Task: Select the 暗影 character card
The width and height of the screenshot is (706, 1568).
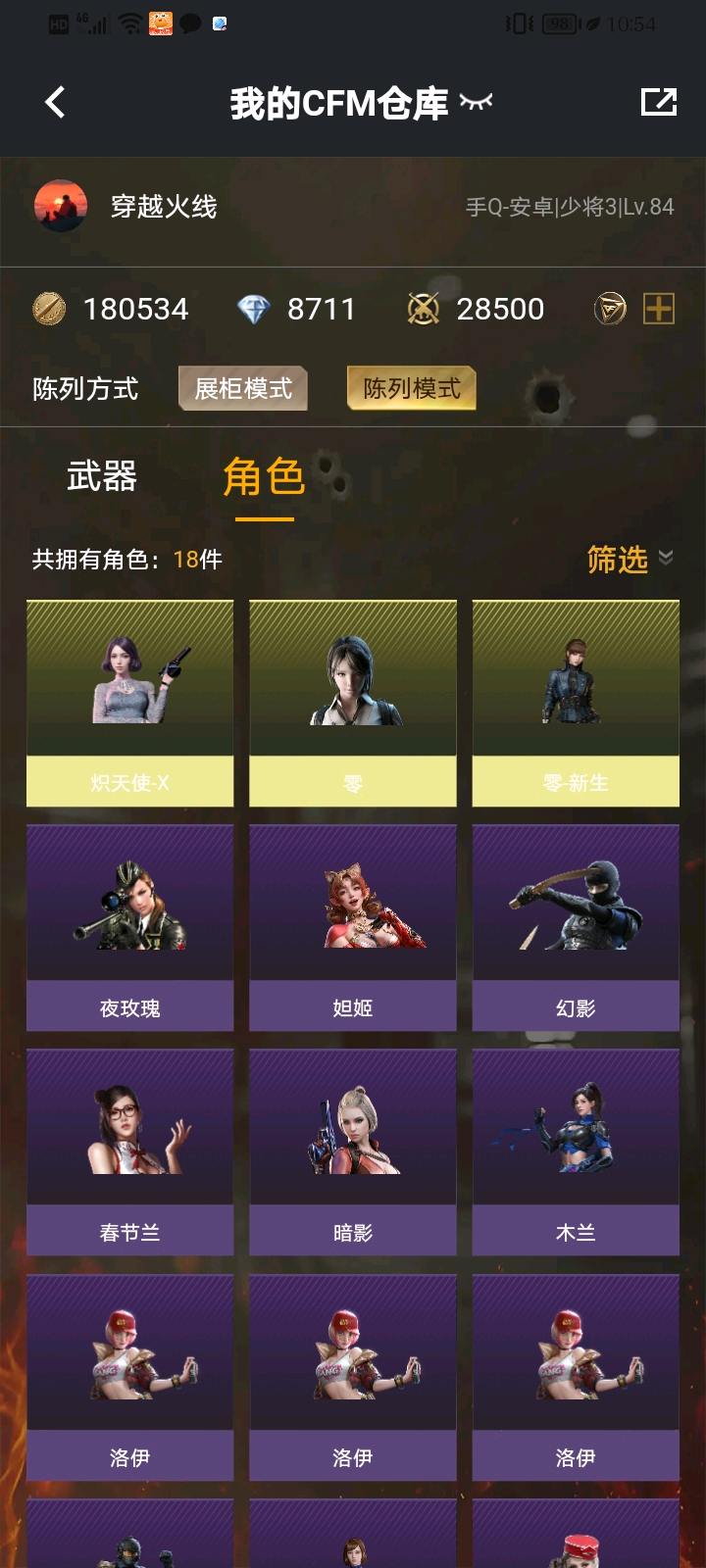Action: point(353,1151)
